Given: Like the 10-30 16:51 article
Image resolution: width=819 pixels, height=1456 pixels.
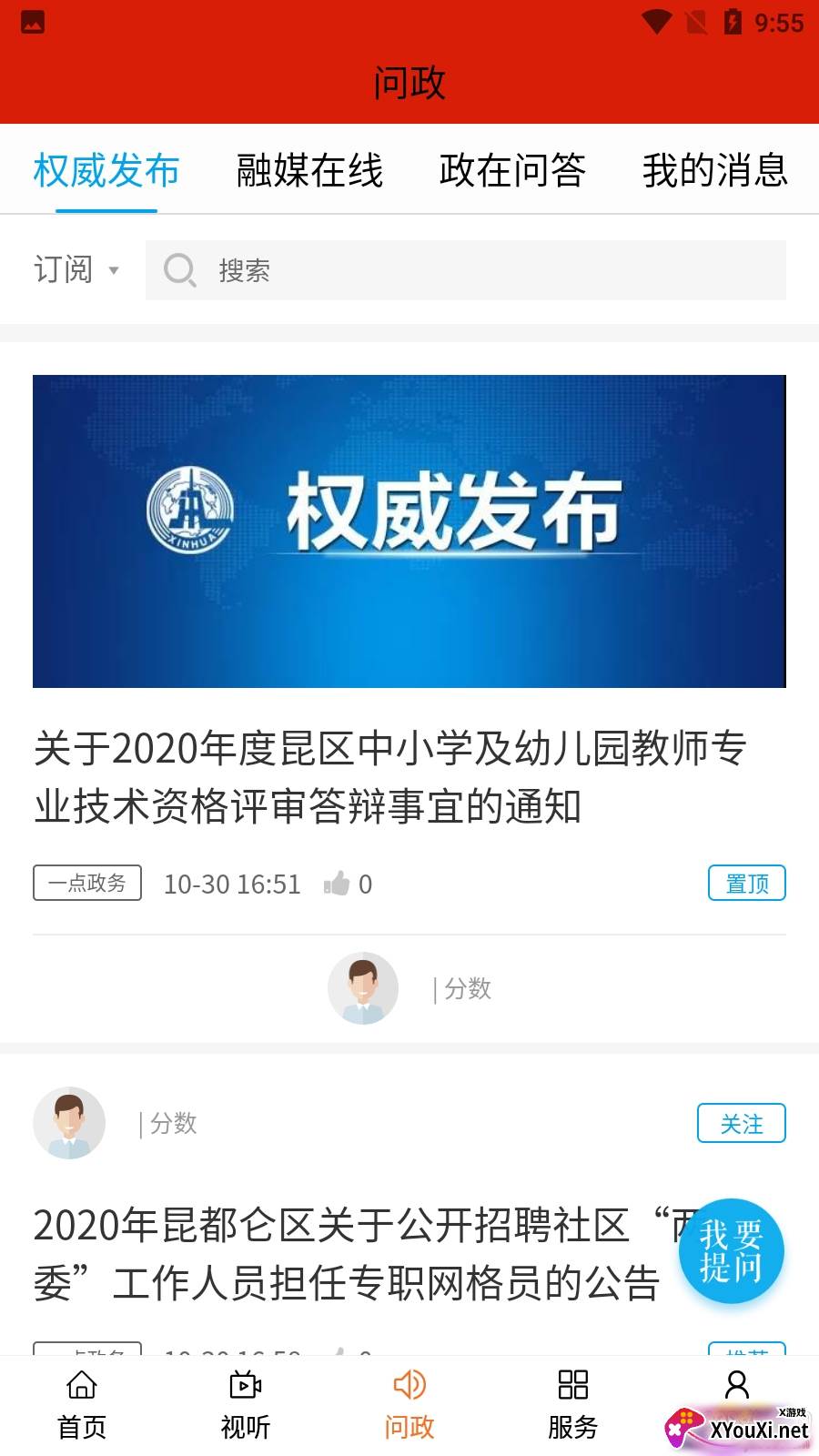Looking at the screenshot, I should click(x=337, y=883).
